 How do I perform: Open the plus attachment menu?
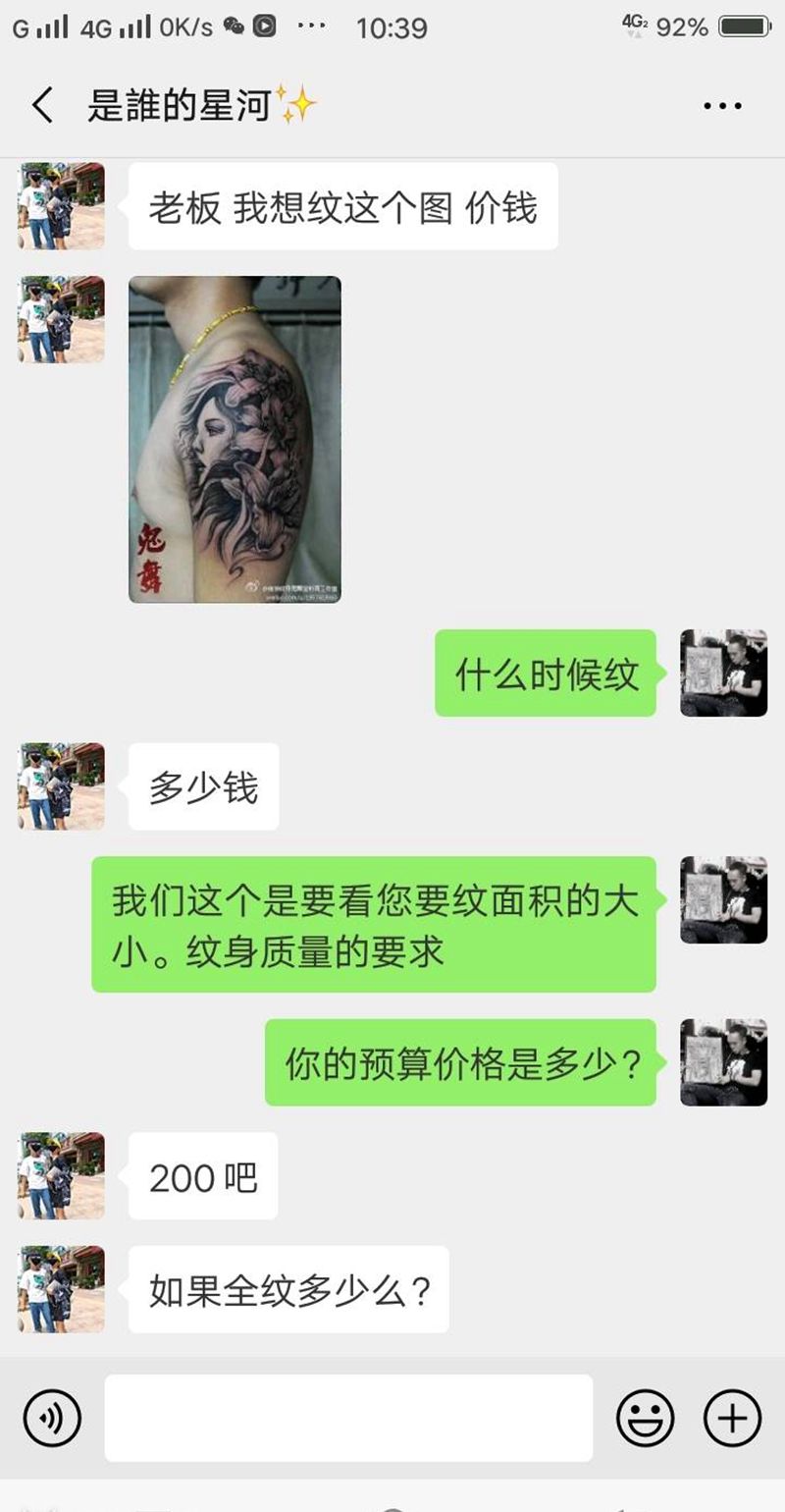732,1418
